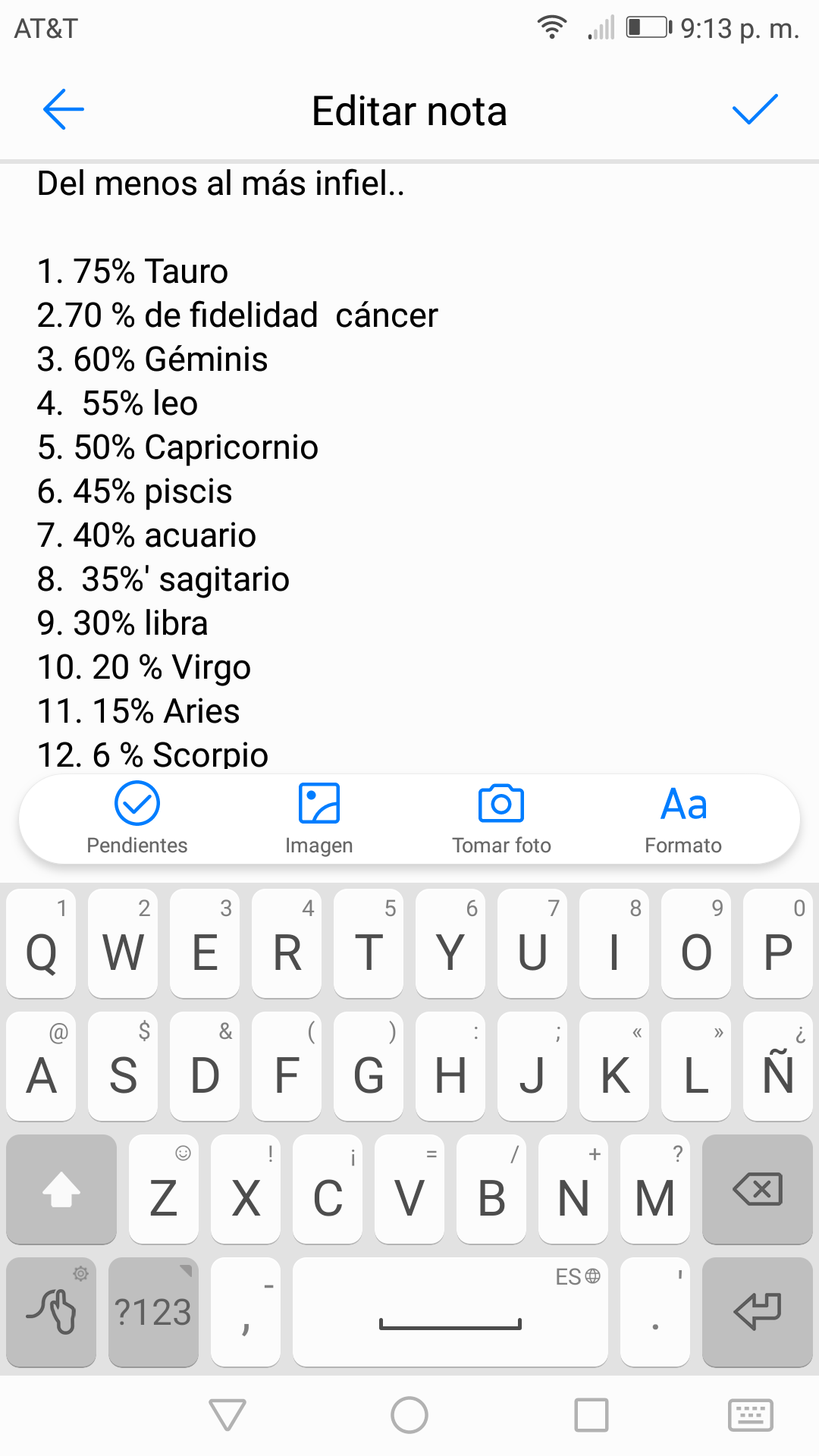Viewport: 819px width, 1456px height.
Task: Hide the keyboard with the keyboard icon
Action: [751, 1415]
